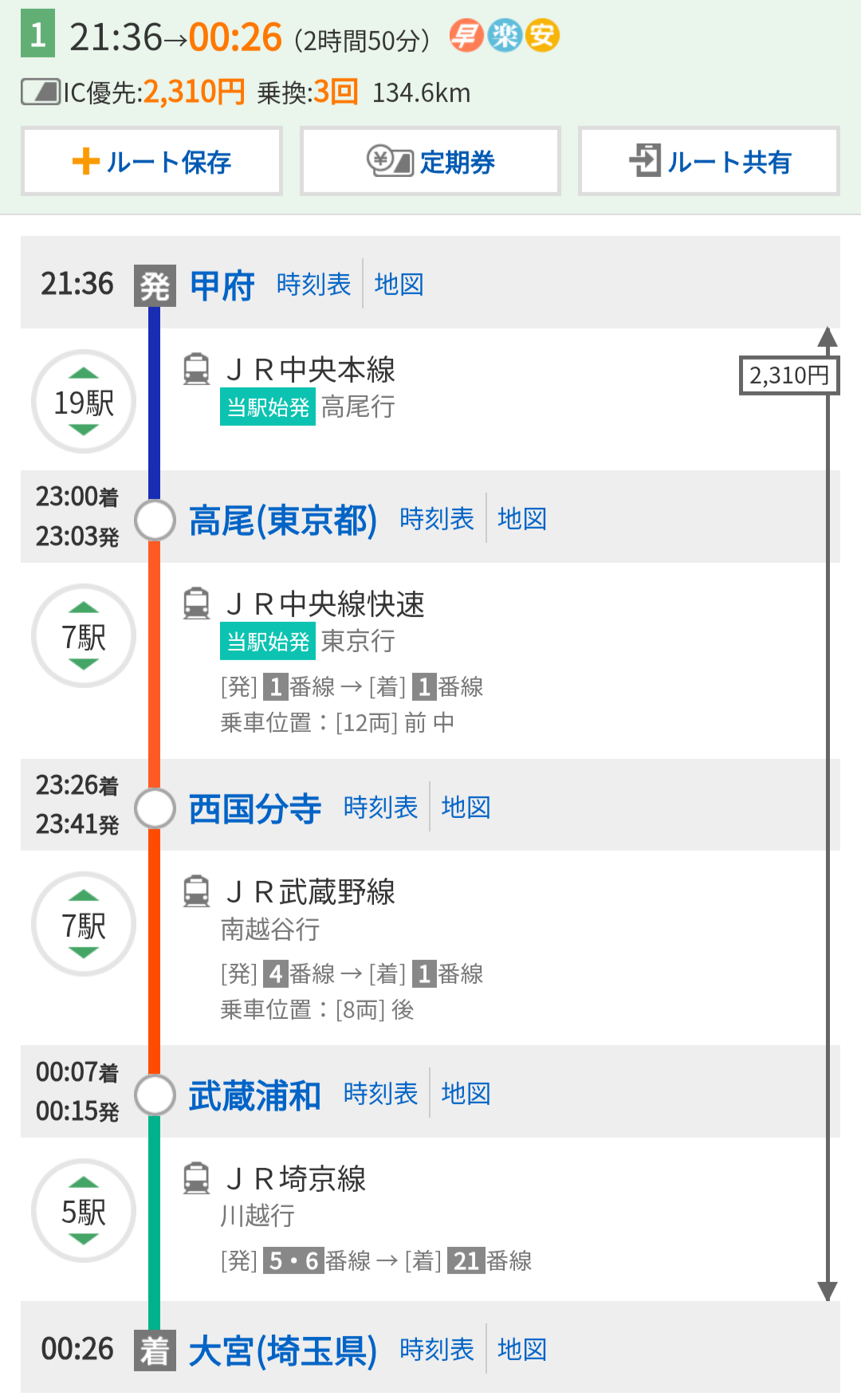Expand the 5駅 stops on JR埼京線

84,1210
